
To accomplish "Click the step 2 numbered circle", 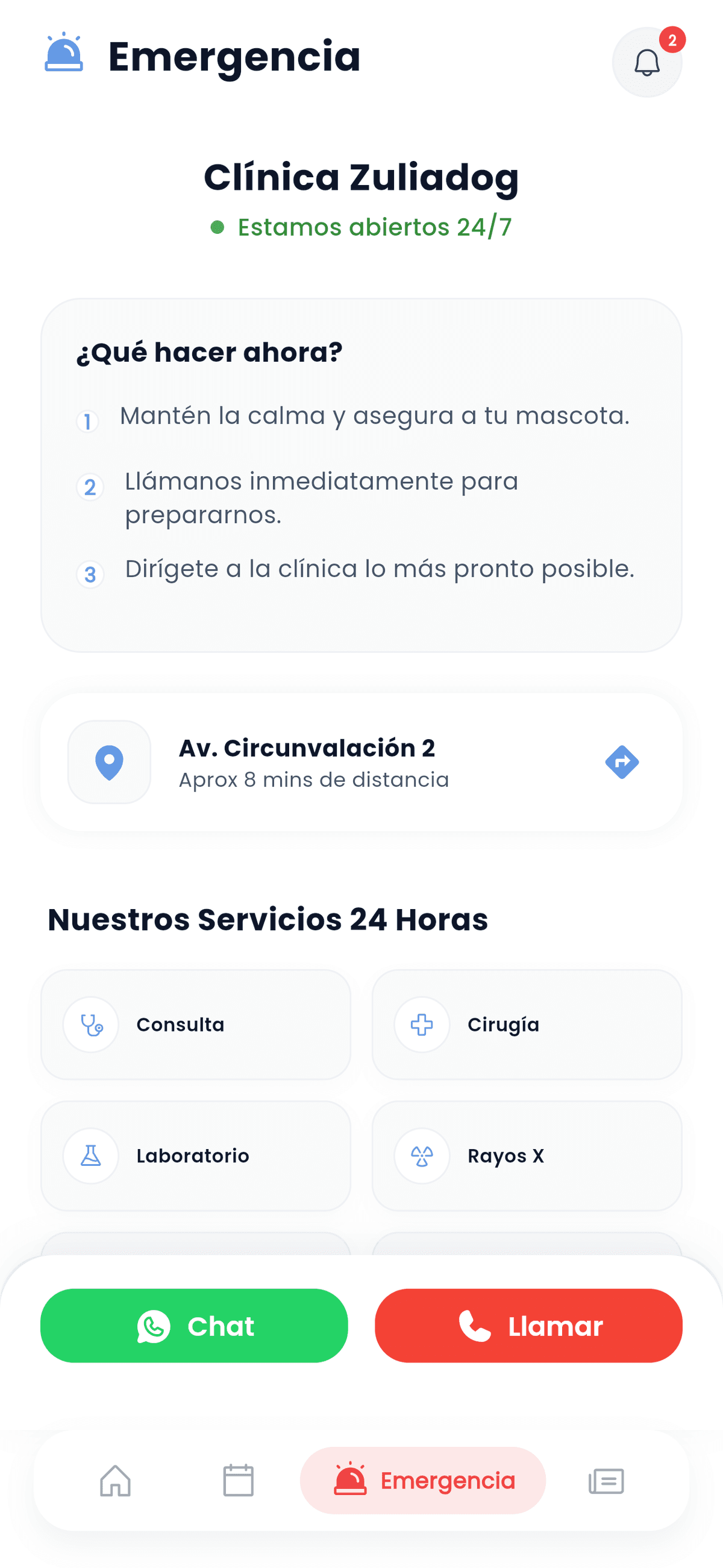I will pos(90,486).
